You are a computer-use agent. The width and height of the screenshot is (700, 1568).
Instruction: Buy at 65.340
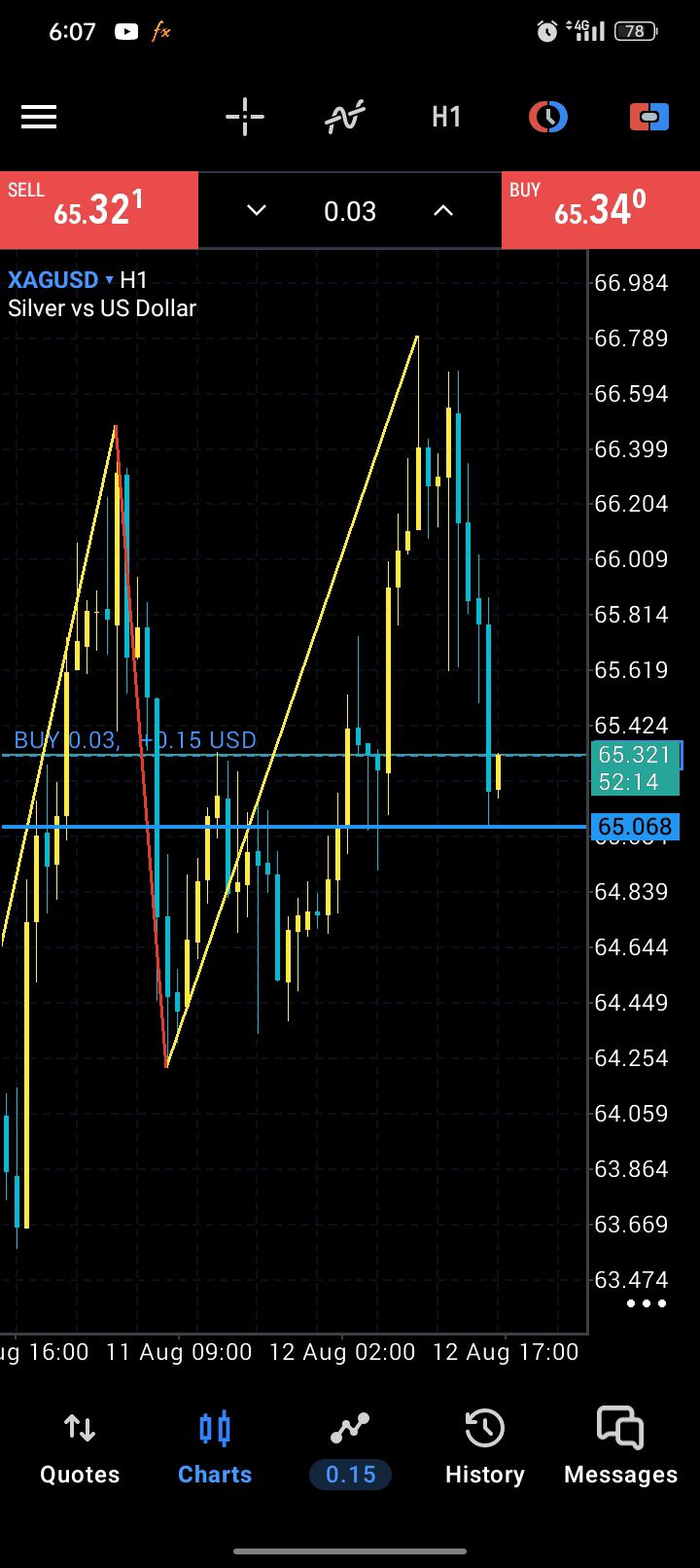click(x=601, y=210)
